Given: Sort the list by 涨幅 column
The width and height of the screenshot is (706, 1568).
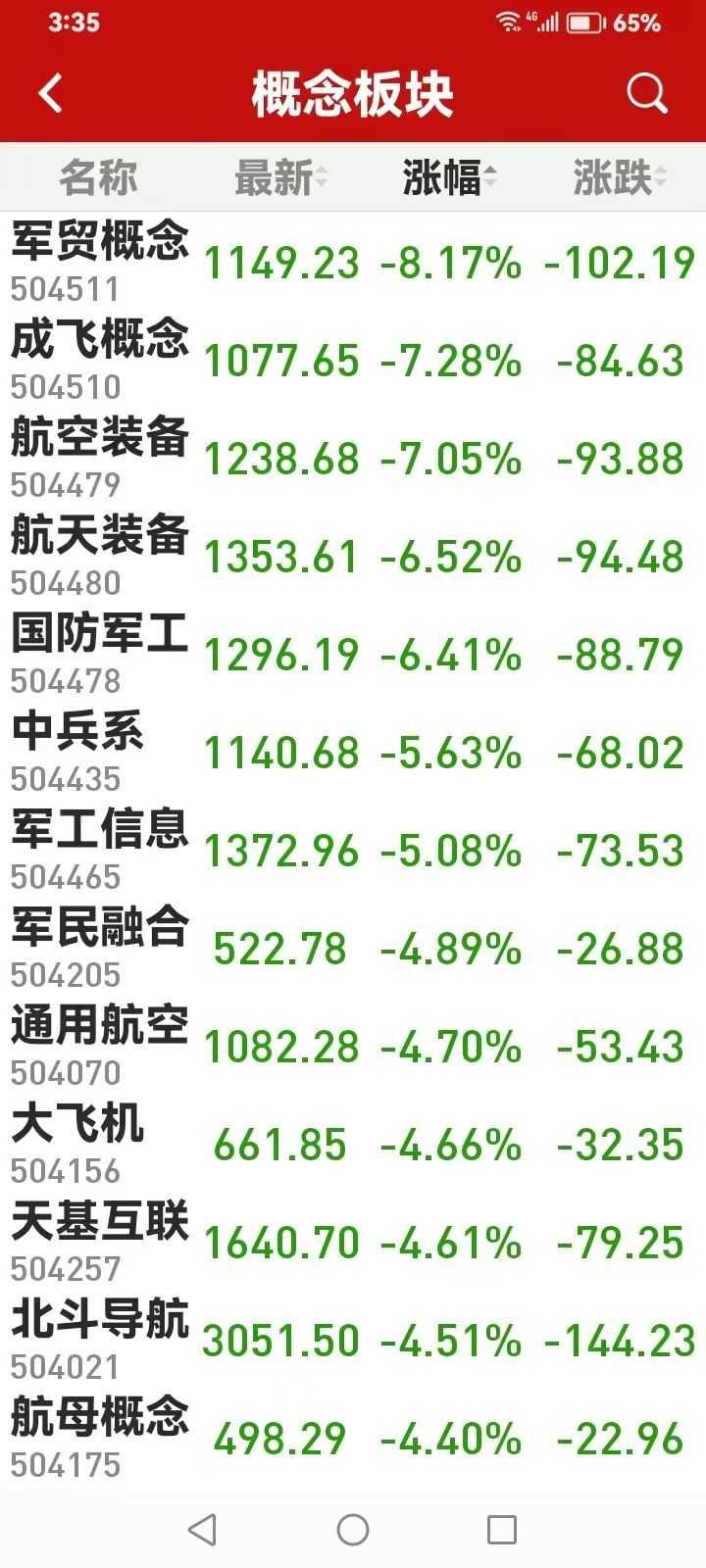Looking at the screenshot, I should pyautogui.click(x=449, y=178).
